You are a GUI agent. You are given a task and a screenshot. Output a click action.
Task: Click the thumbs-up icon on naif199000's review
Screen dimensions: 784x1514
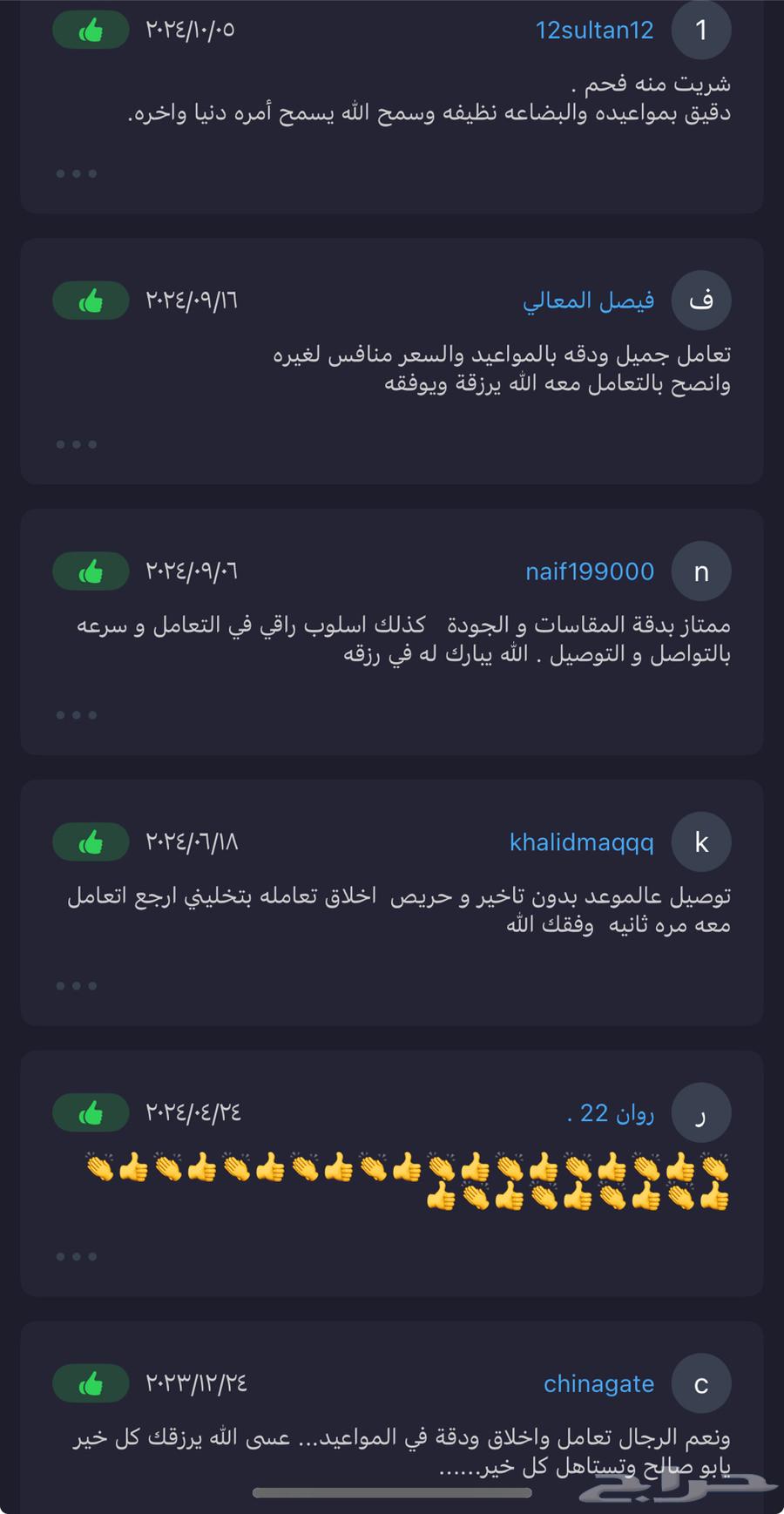pyautogui.click(x=90, y=571)
